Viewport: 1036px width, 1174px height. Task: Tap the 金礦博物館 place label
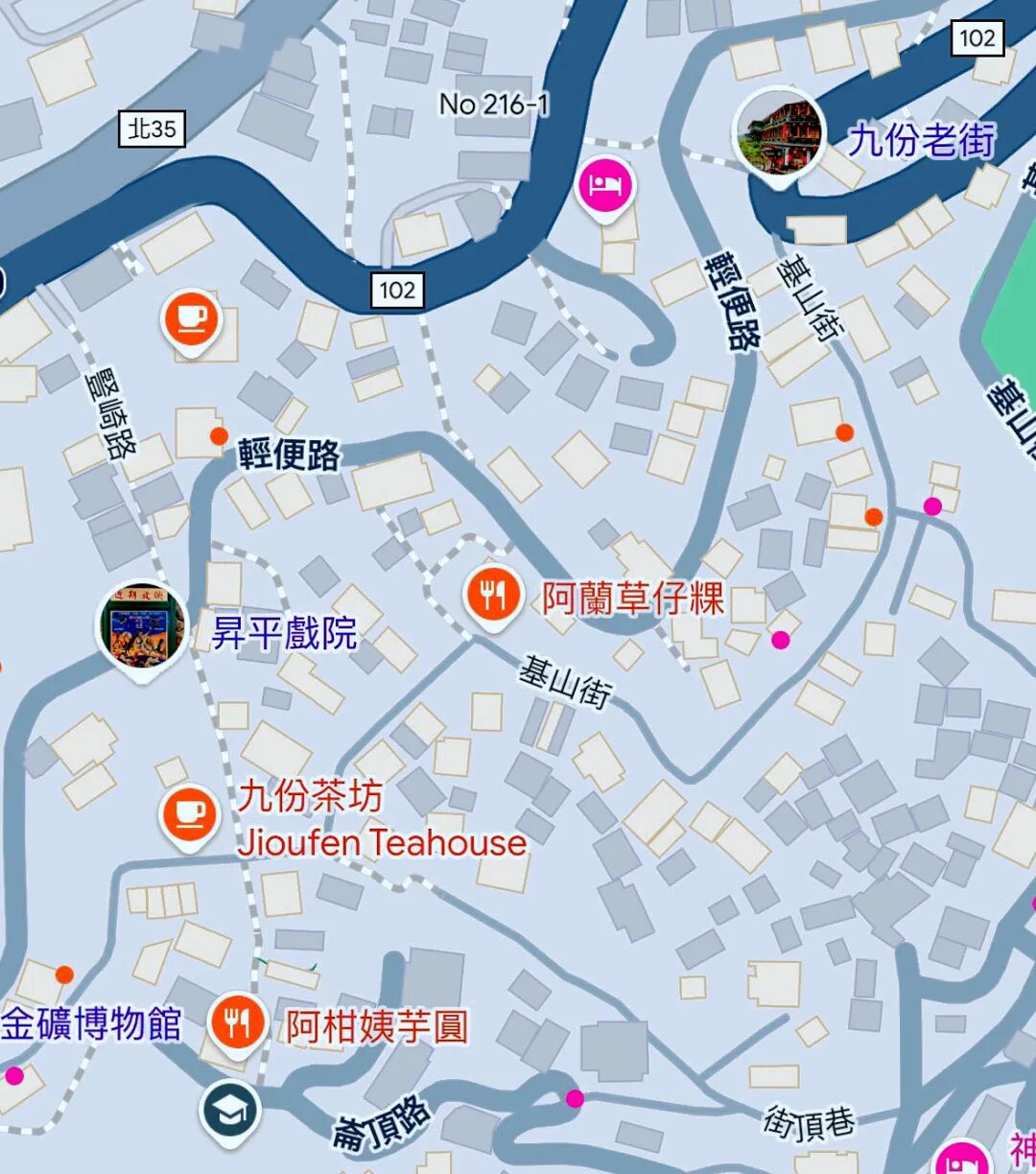[91, 1023]
